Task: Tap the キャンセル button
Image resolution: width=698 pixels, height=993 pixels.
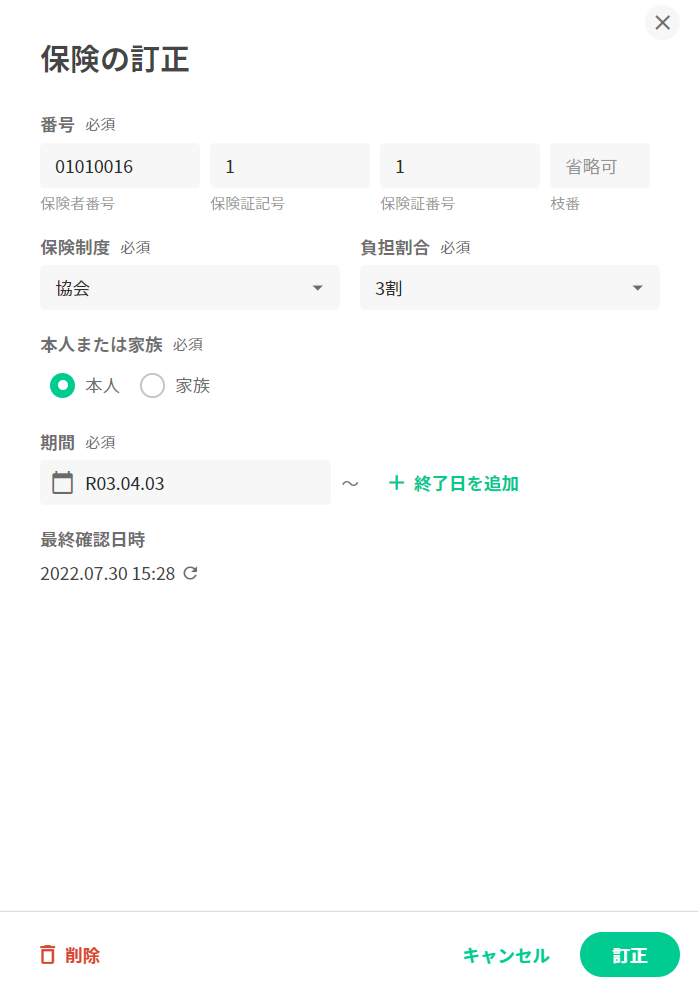Action: point(506,955)
